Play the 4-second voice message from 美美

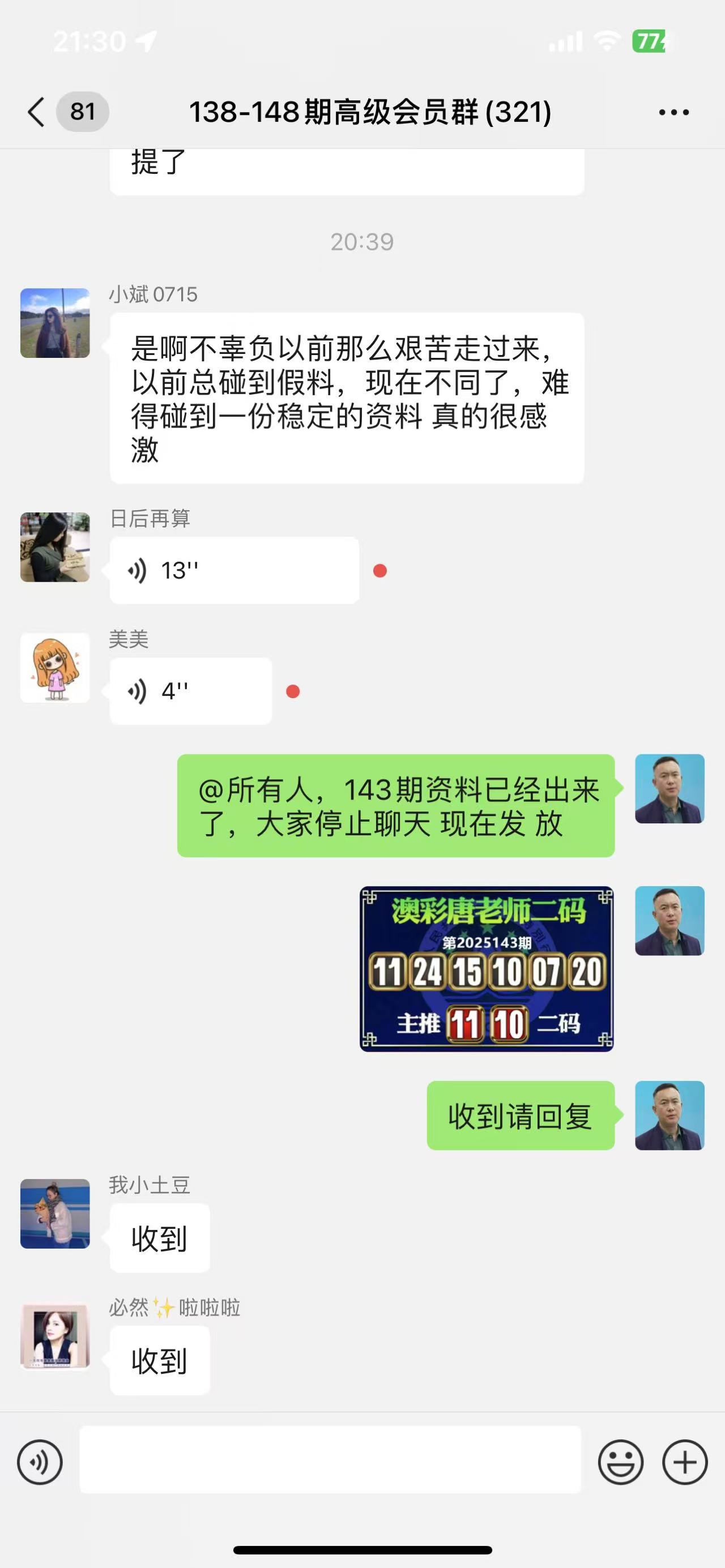pyautogui.click(x=190, y=691)
